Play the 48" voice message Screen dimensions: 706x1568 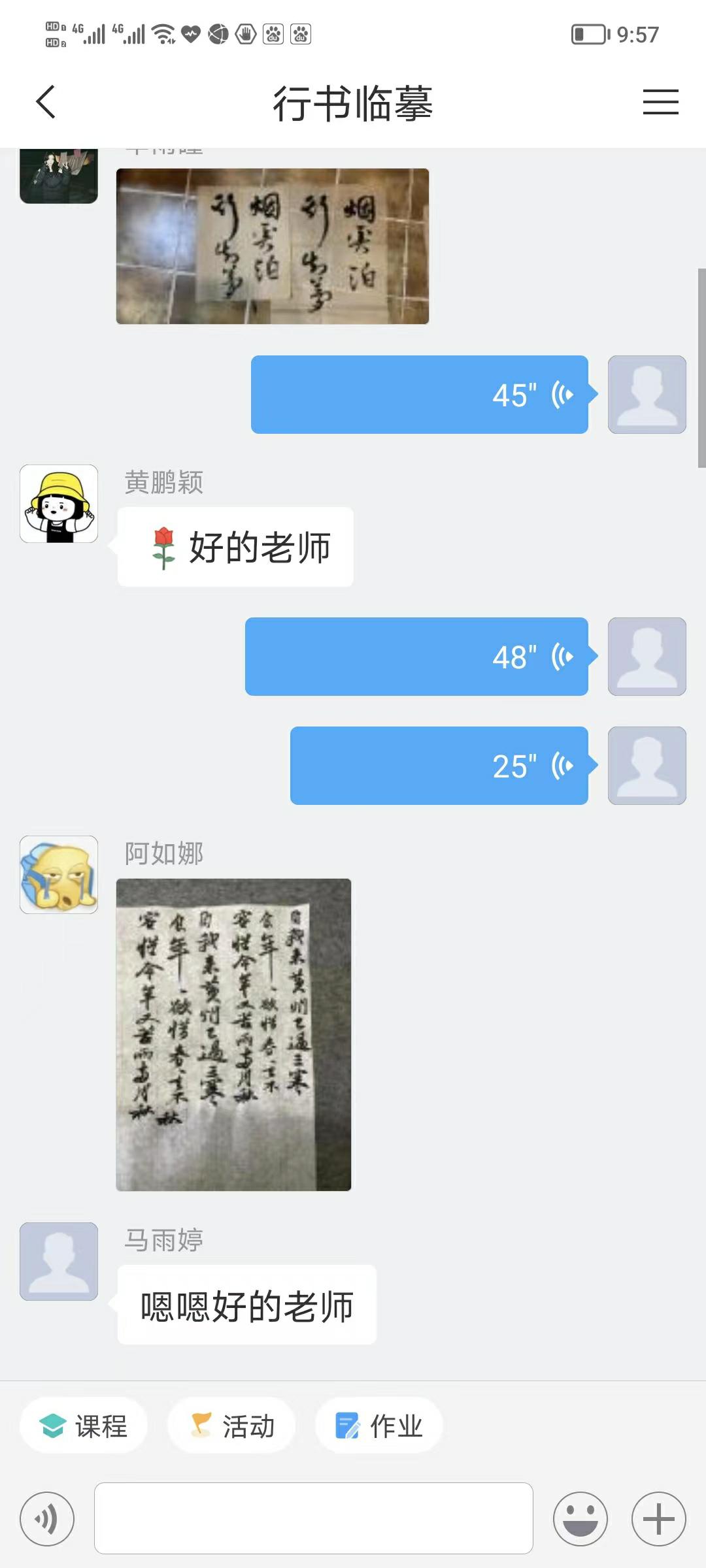click(x=416, y=657)
